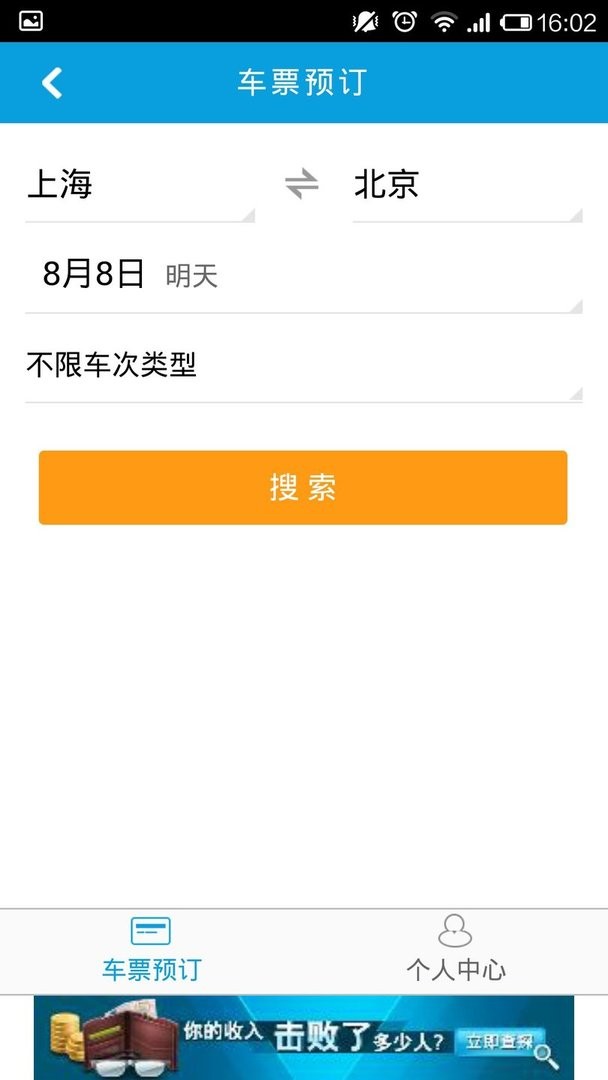The width and height of the screenshot is (608, 1080).
Task: Go back using the header arrow
Action: point(52,82)
